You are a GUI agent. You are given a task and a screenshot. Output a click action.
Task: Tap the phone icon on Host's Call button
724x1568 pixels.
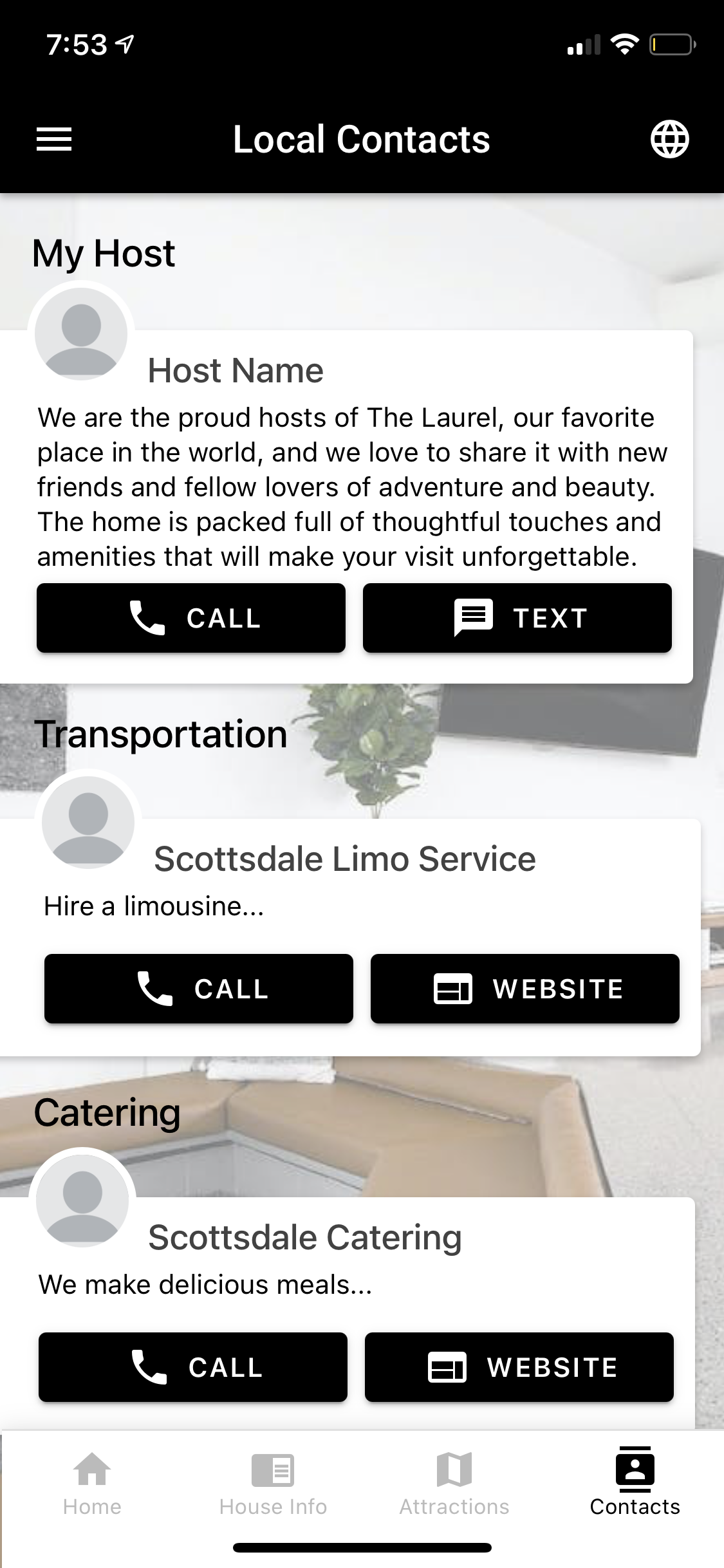[x=147, y=619]
